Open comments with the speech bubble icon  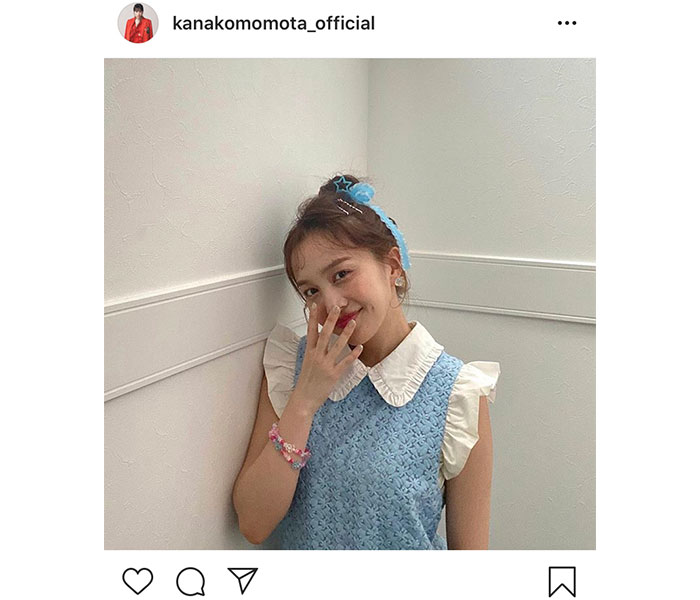(190, 581)
